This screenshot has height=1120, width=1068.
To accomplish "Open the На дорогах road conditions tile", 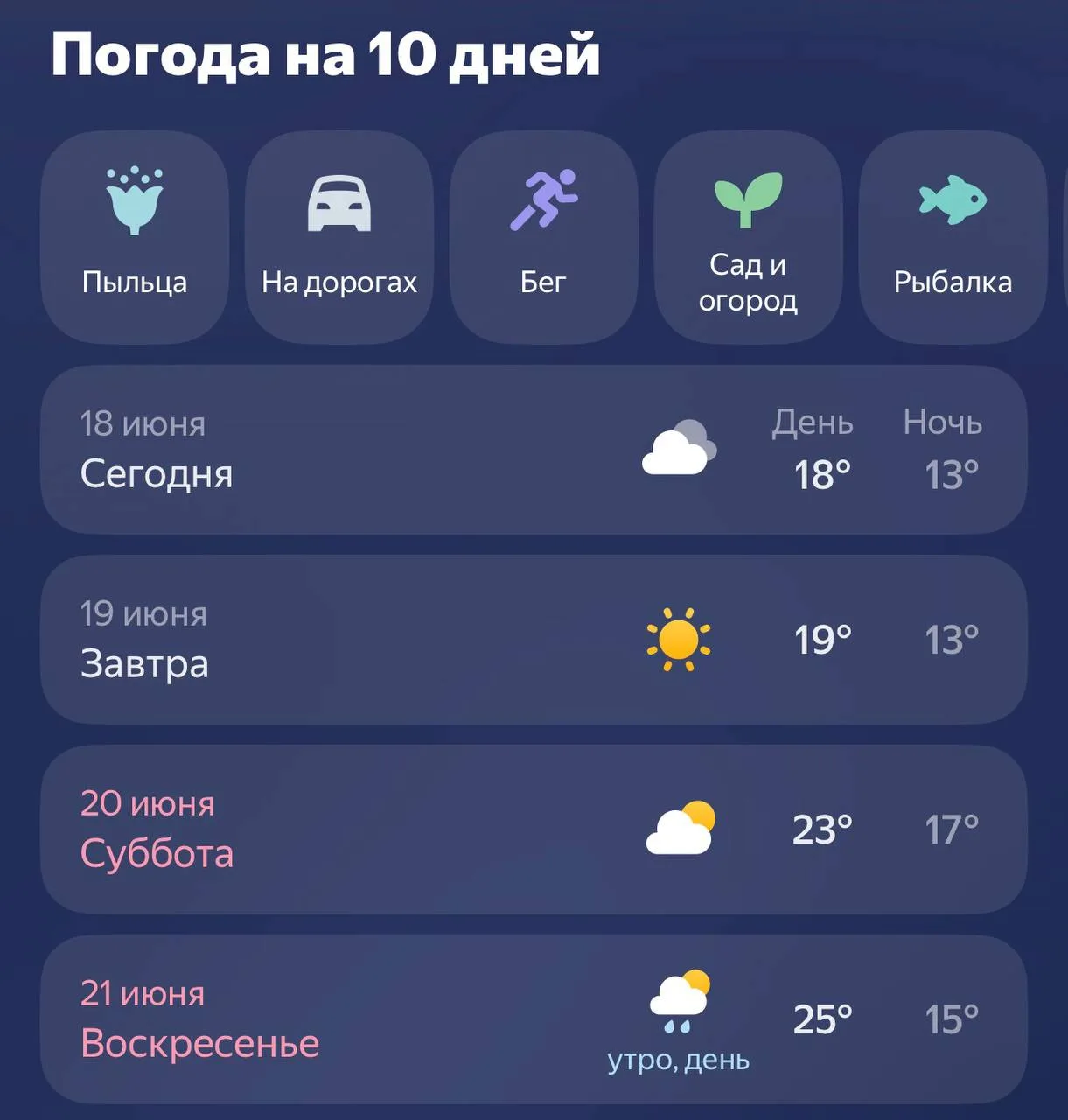I will (339, 237).
